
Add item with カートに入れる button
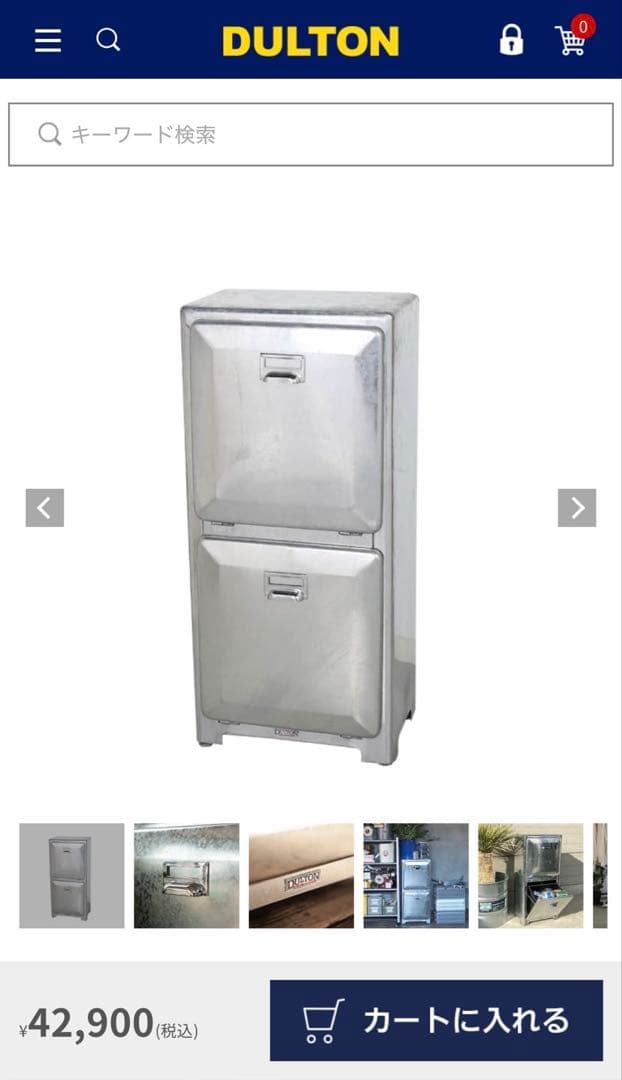tap(436, 1020)
